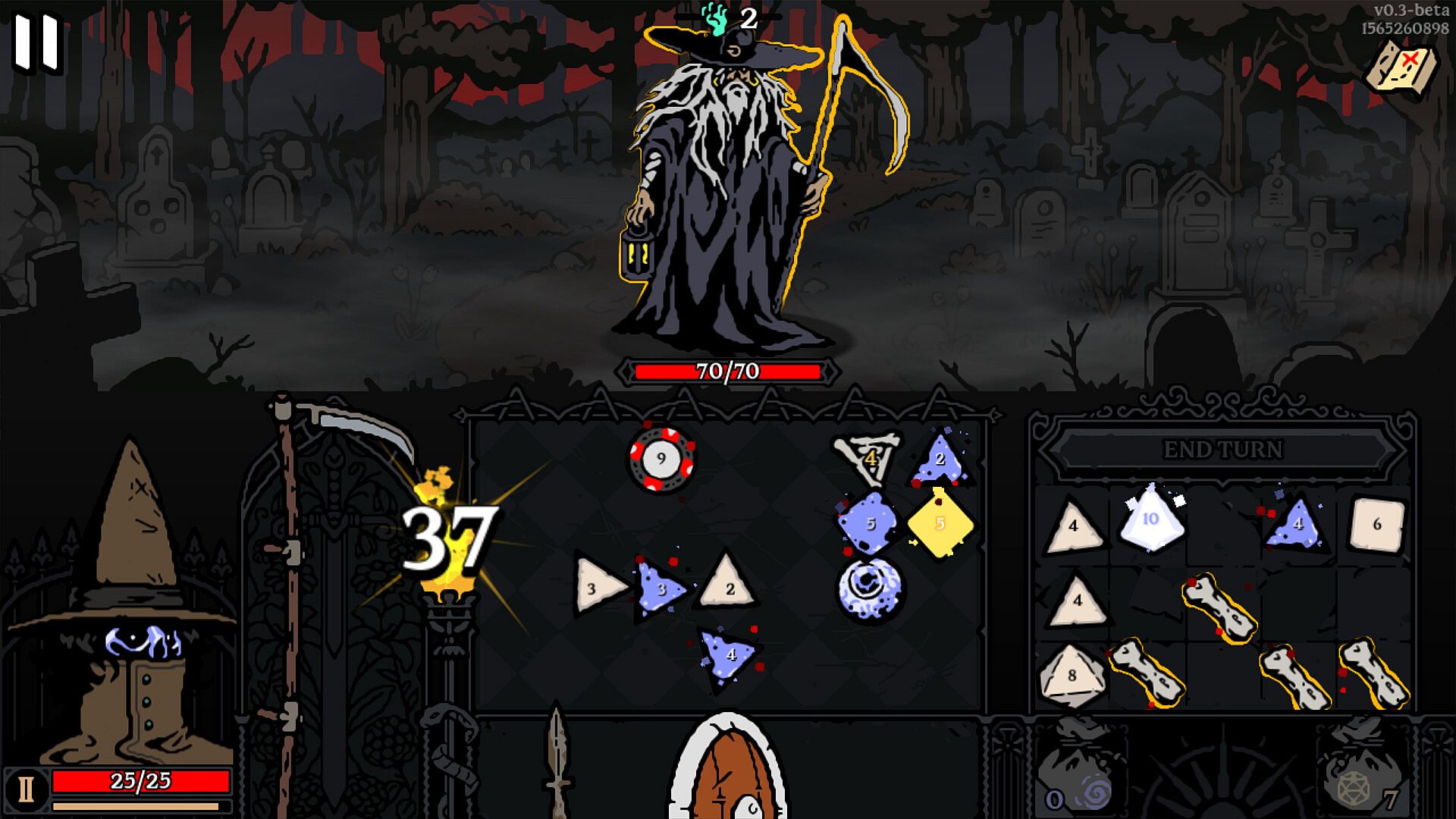Select the square 6 die in the tray
Viewport: 1456px width, 819px height.
pos(1377,524)
